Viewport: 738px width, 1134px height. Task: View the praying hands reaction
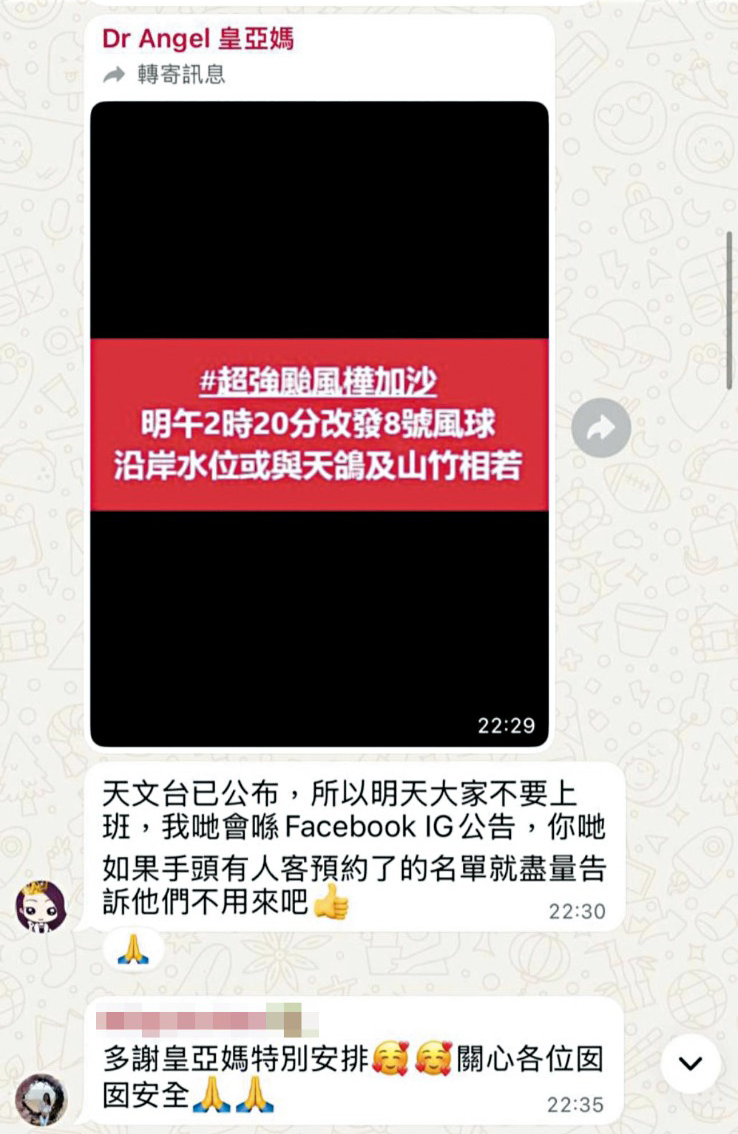point(133,949)
